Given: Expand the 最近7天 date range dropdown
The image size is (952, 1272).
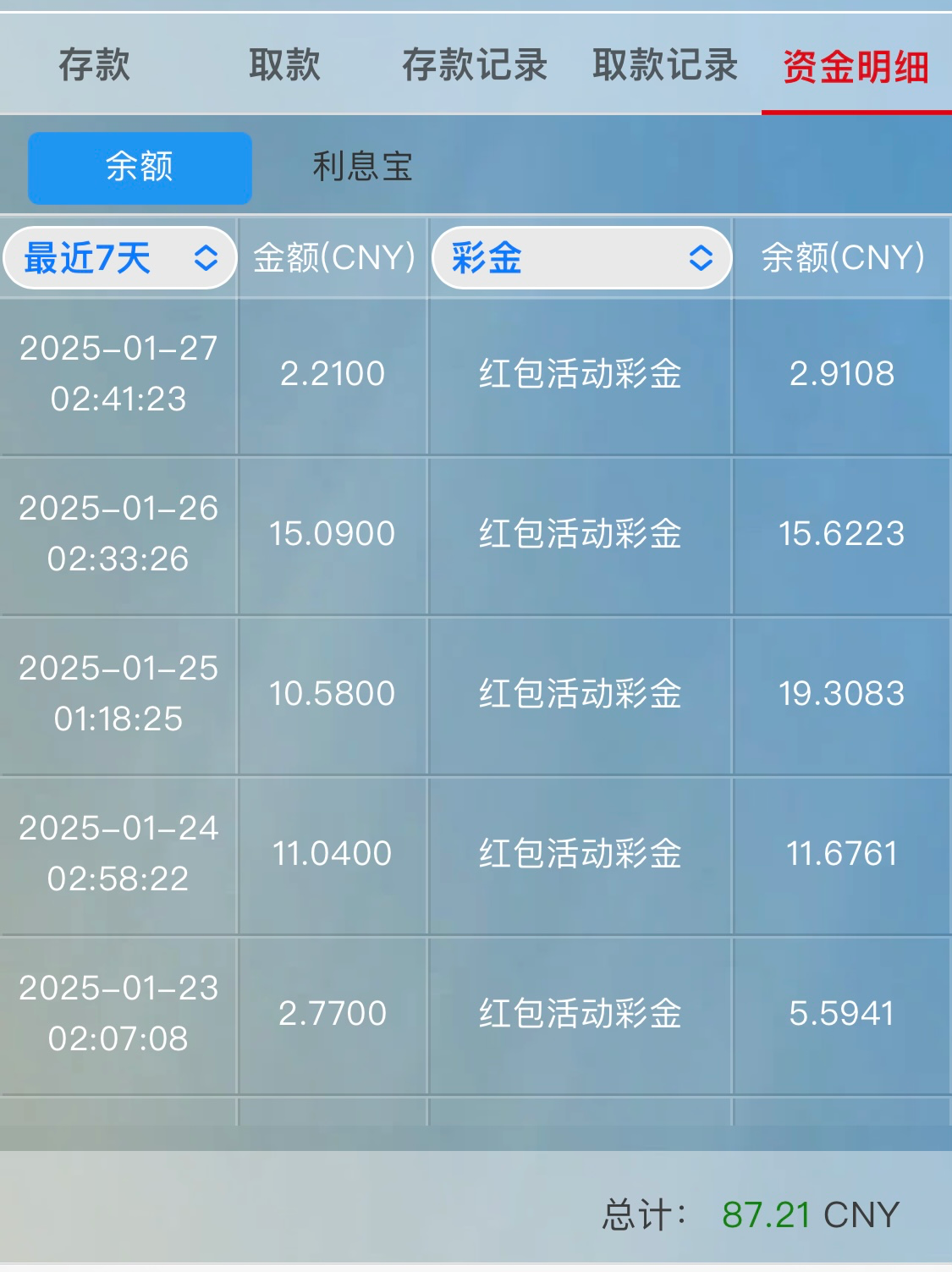Looking at the screenshot, I should pos(120,257).
